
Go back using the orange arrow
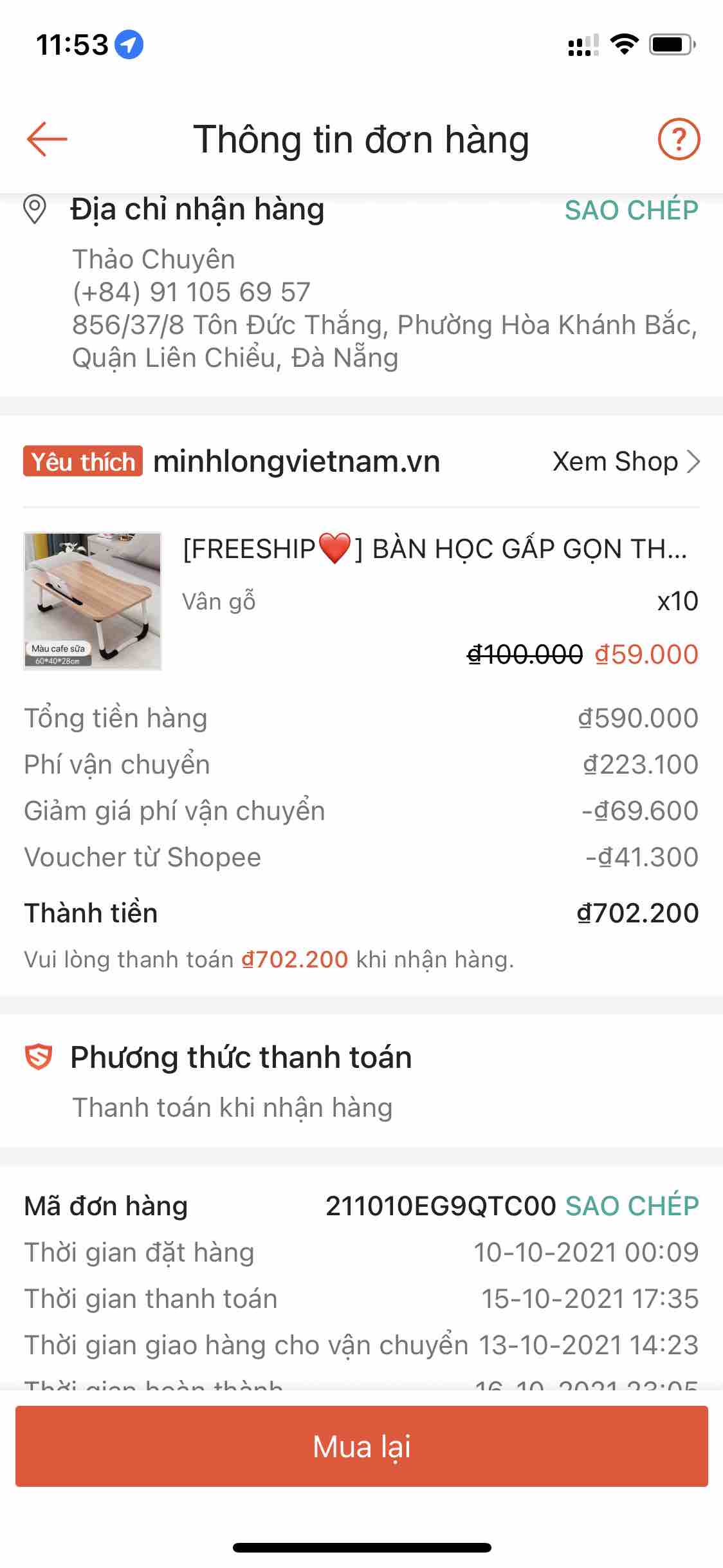point(47,139)
